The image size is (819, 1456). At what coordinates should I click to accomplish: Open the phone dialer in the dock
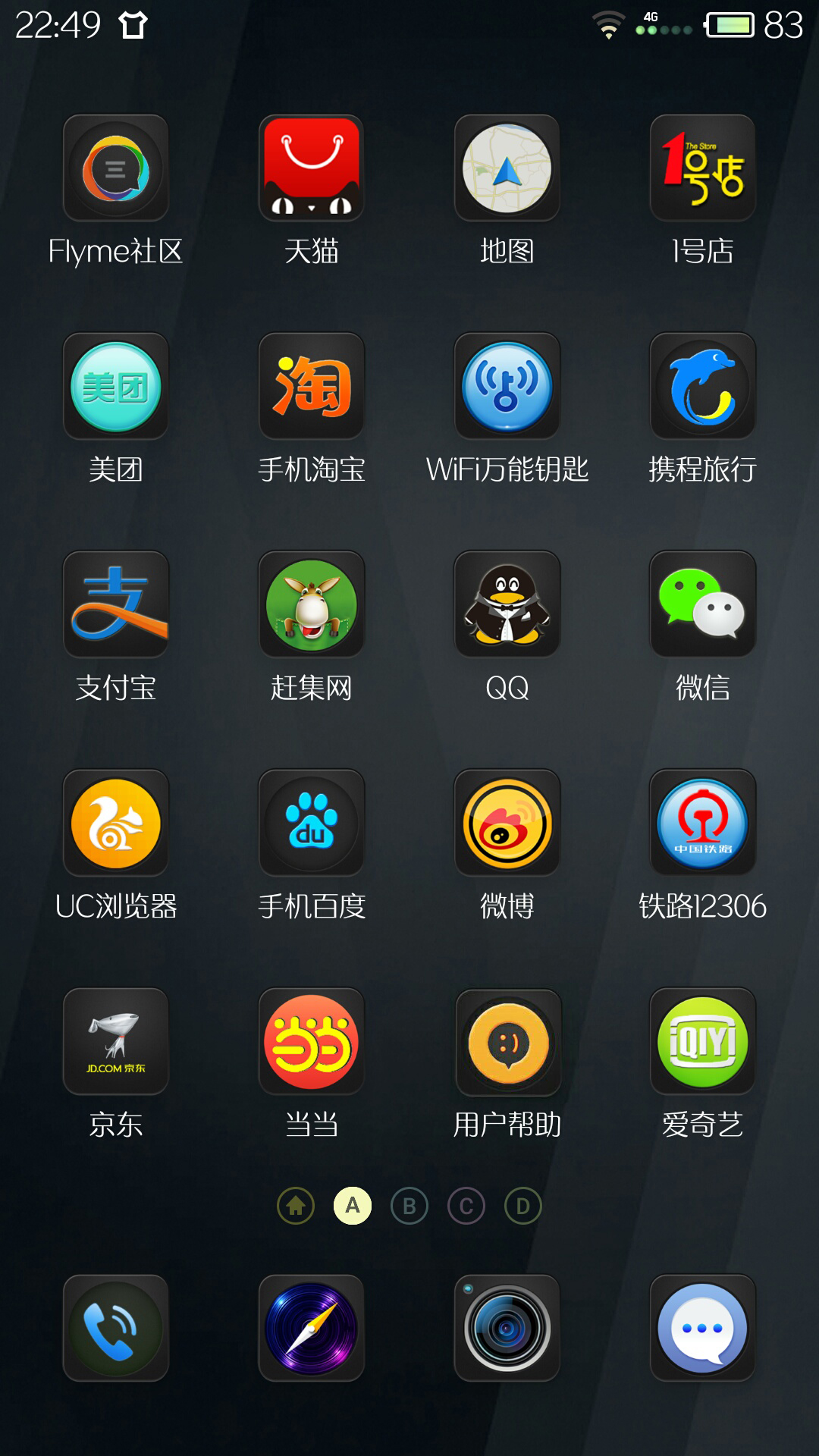pyautogui.click(x=115, y=1328)
